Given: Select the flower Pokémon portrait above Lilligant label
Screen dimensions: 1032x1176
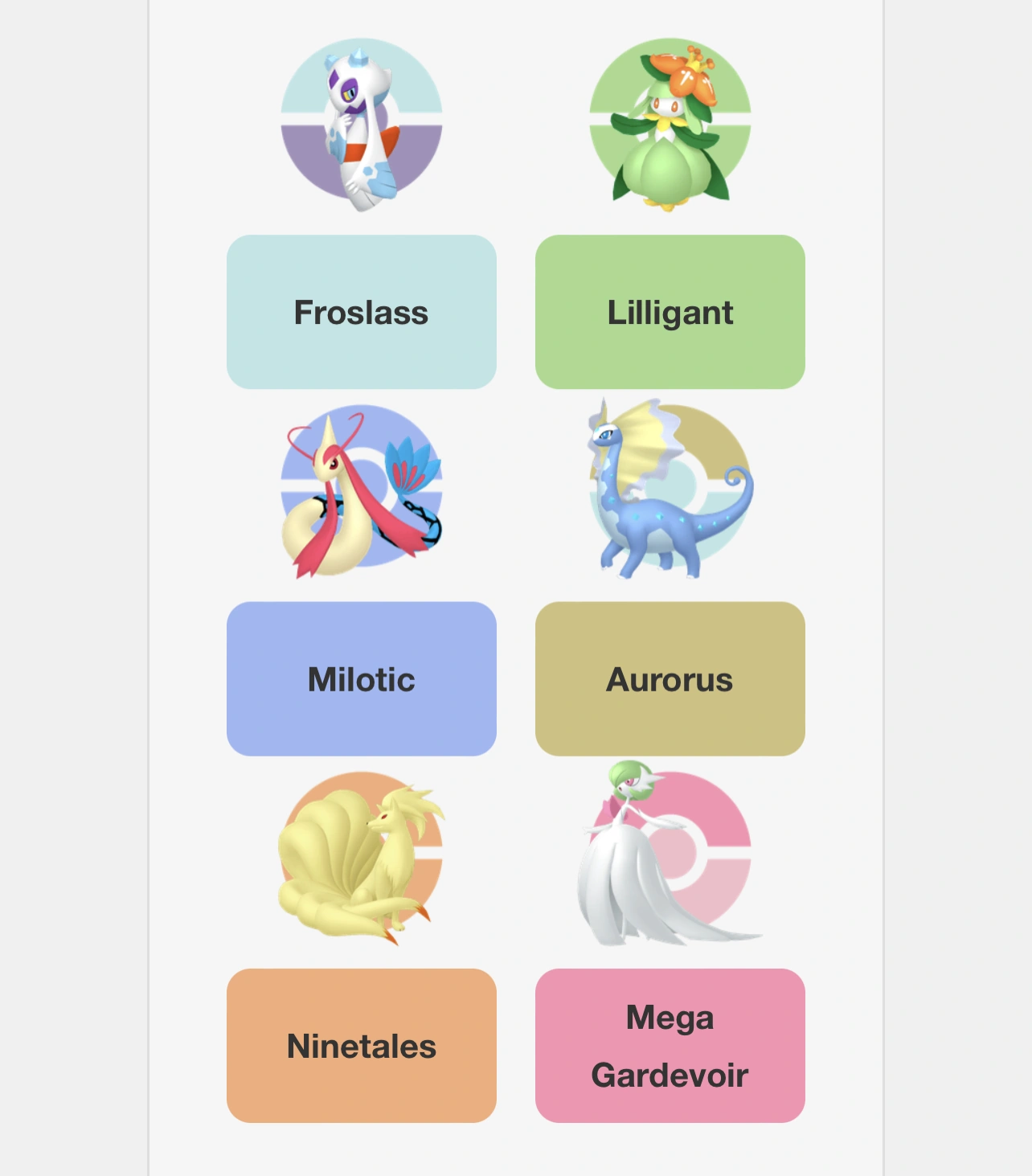Looking at the screenshot, I should (x=670, y=121).
